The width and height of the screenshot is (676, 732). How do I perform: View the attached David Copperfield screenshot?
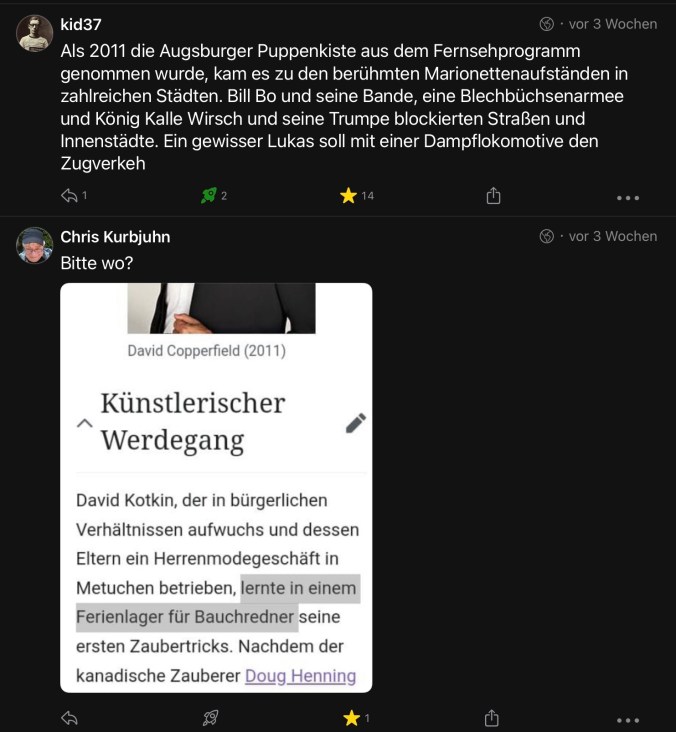coord(216,487)
